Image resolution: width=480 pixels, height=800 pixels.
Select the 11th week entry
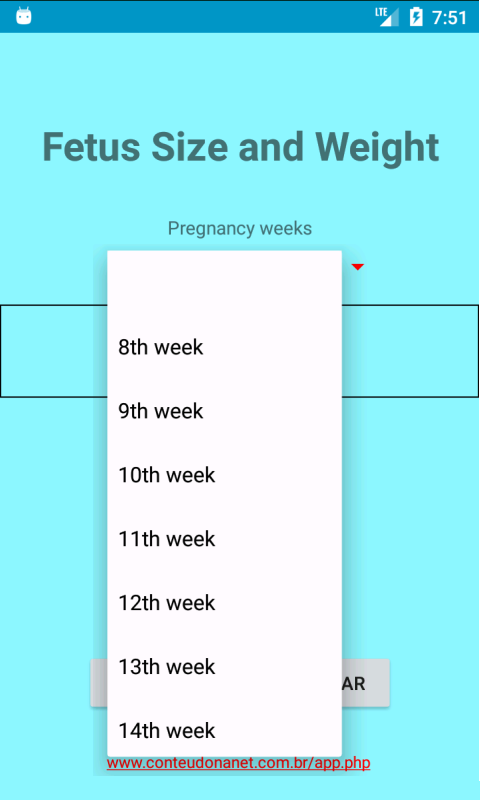(x=224, y=539)
